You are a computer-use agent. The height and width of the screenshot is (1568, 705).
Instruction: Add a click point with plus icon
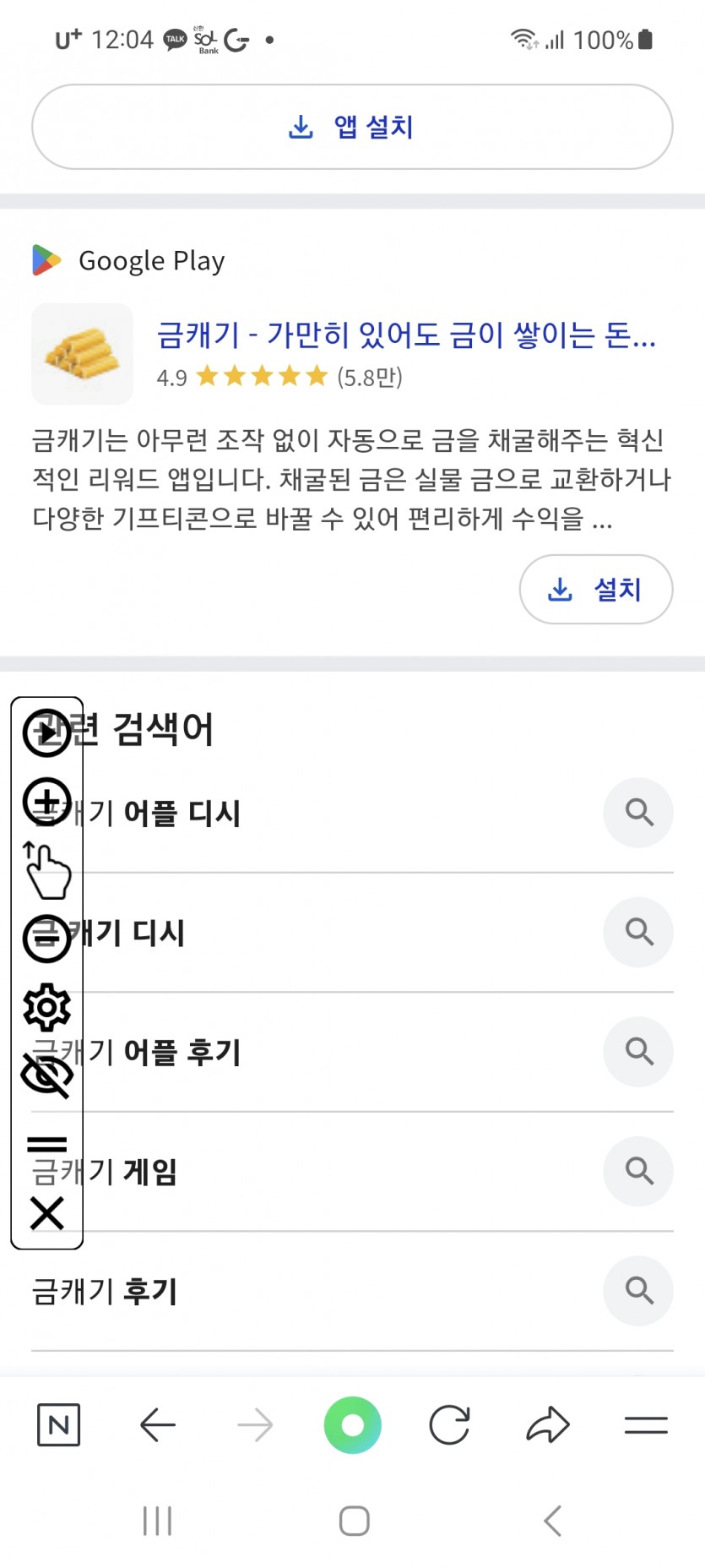pos(46,801)
